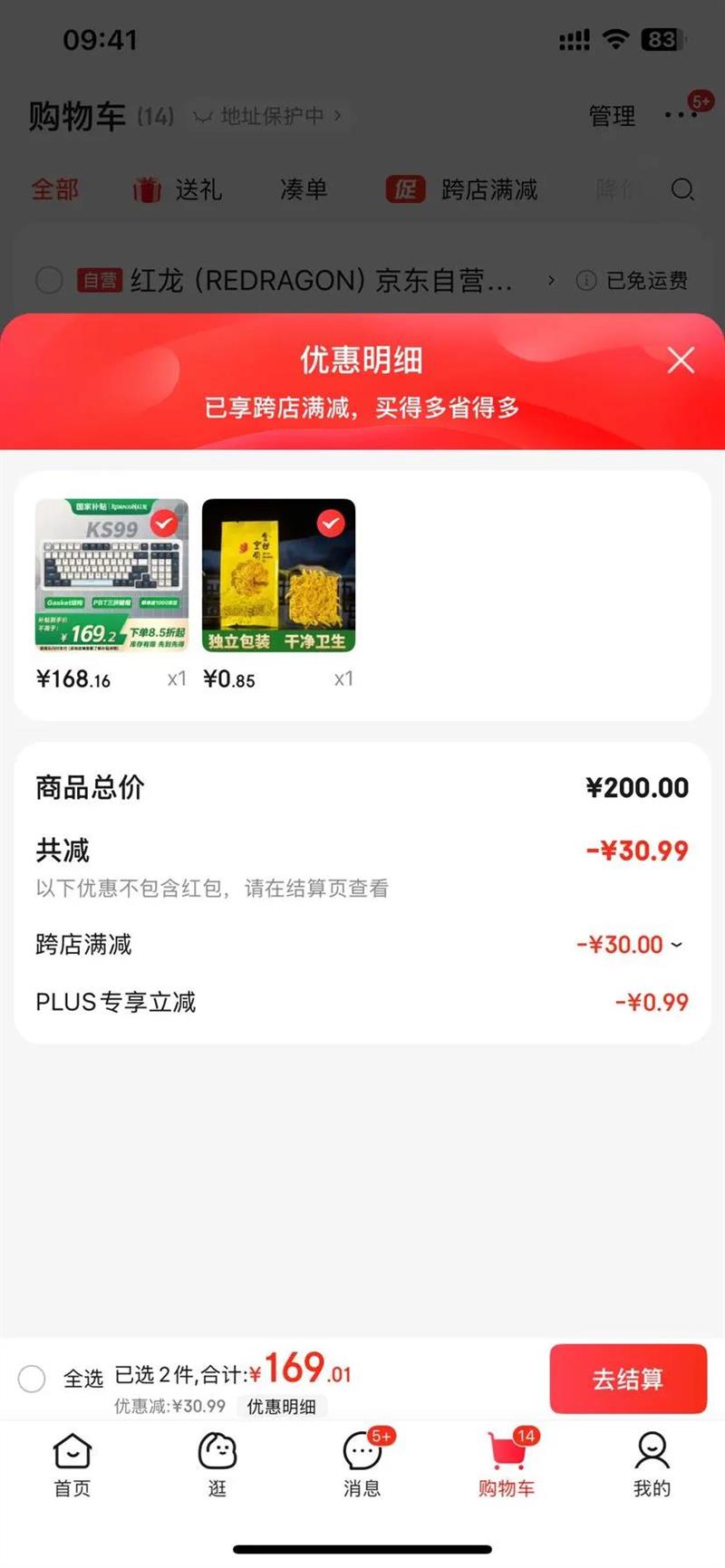Close the 优惠明细 overlay with the X
725x1568 pixels.
coord(681,361)
